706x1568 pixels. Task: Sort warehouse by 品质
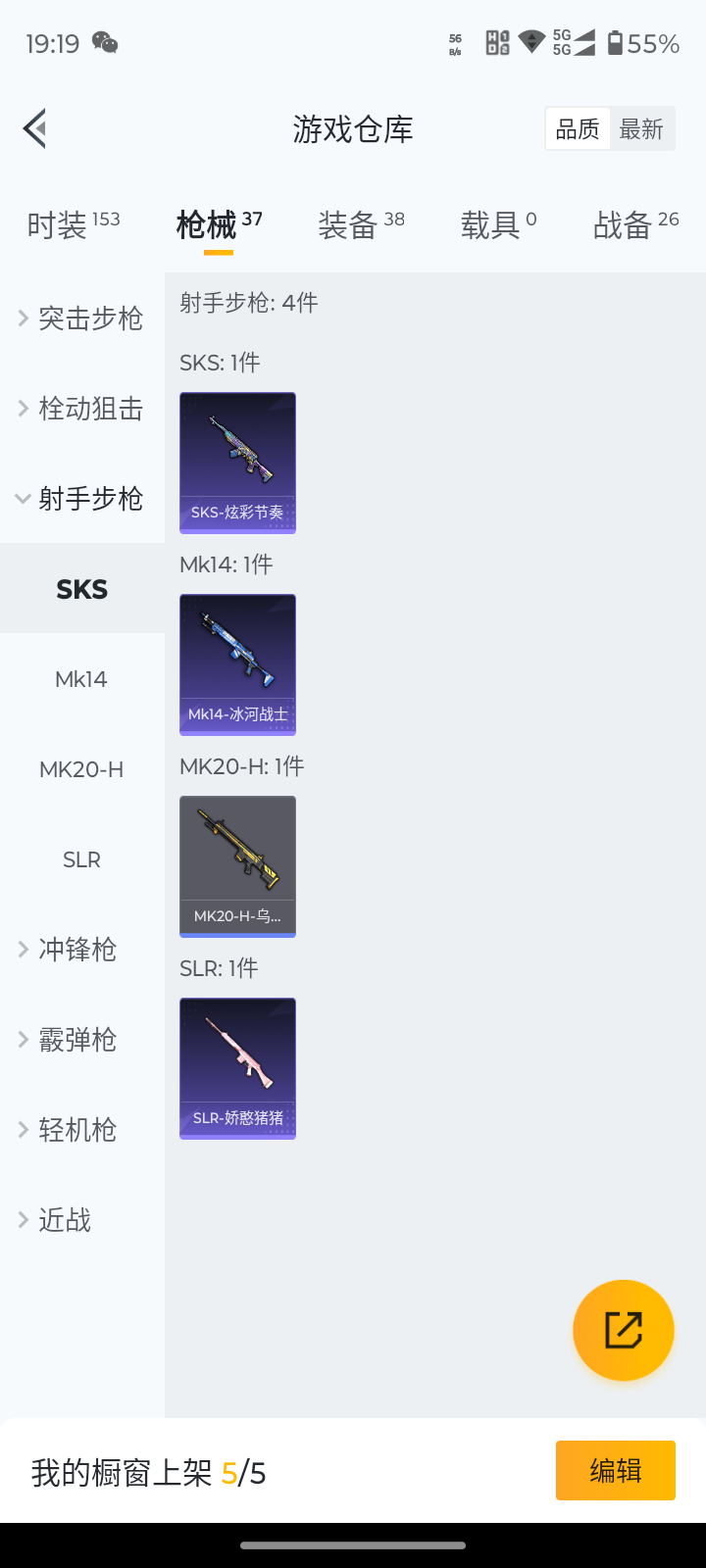tap(578, 129)
